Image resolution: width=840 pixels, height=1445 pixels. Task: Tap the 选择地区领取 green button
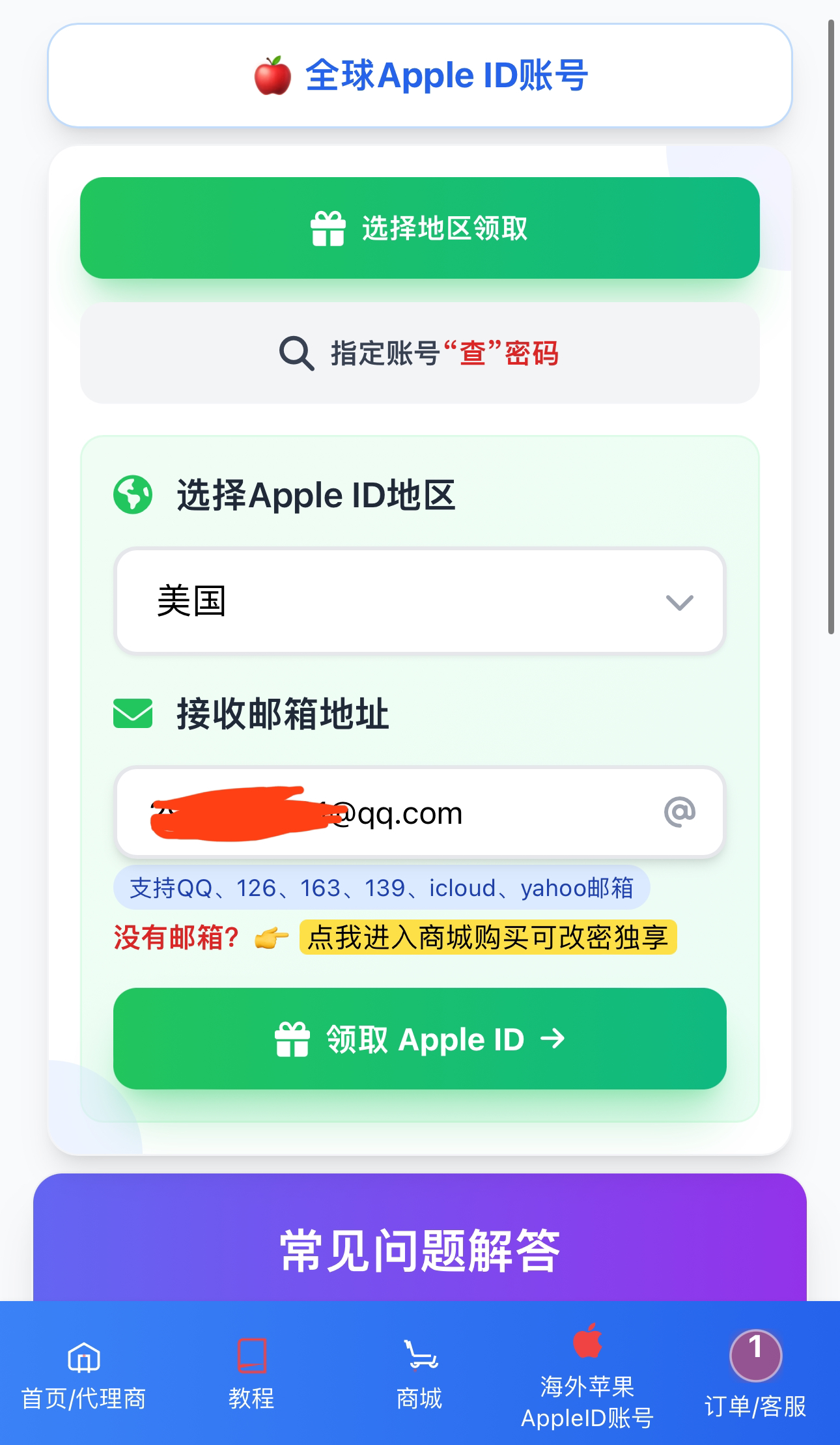[419, 228]
